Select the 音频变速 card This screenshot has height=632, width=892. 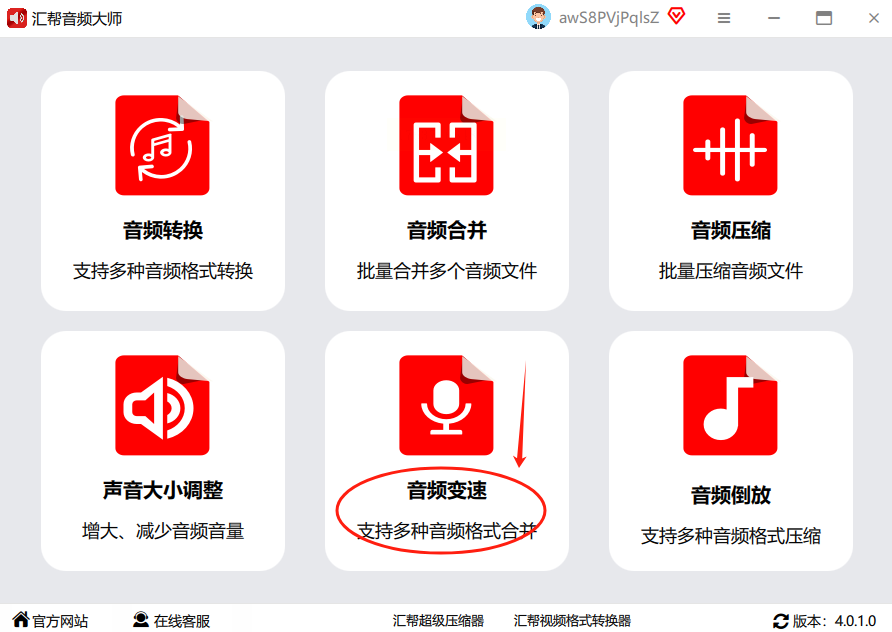point(446,450)
